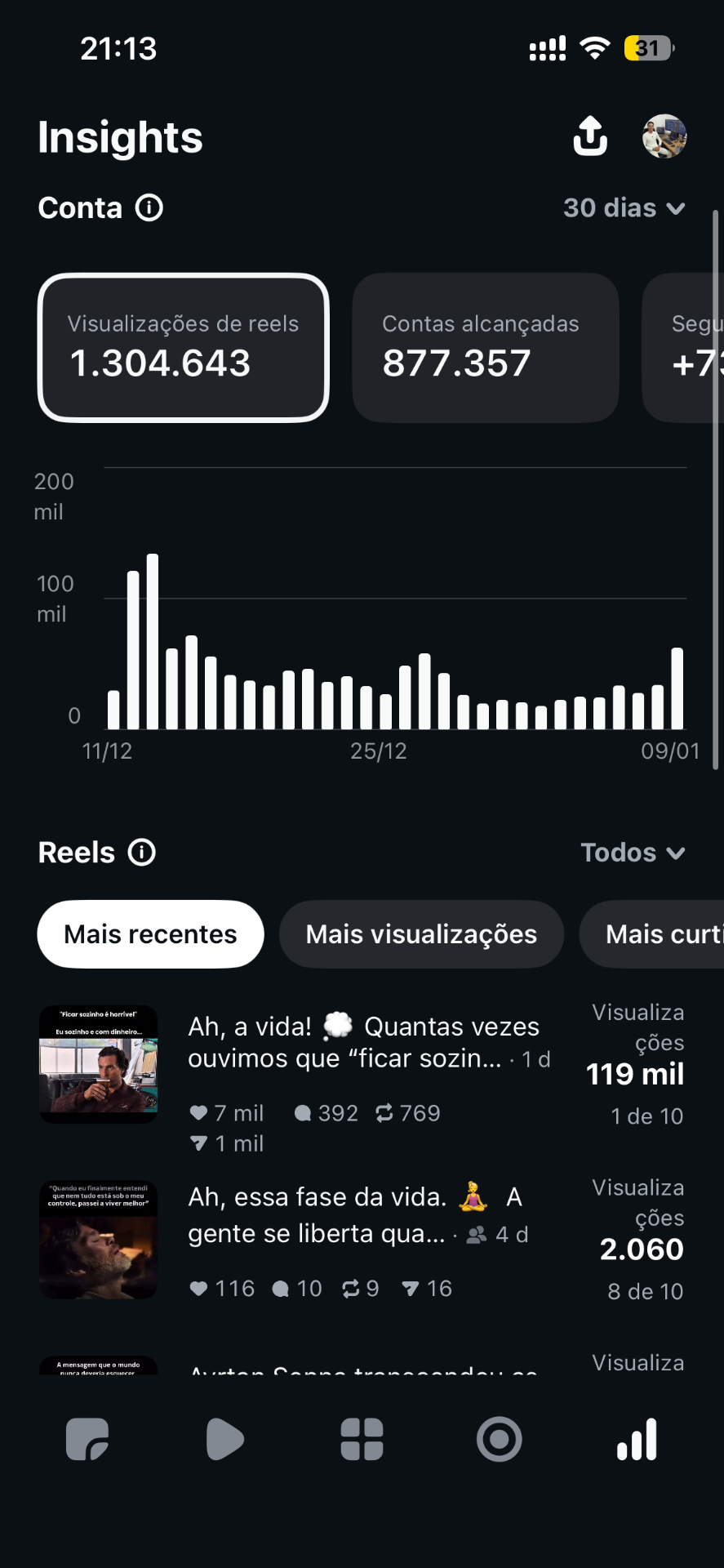724x1568 pixels.
Task: Tap the info icon beside Reels
Action: coord(141,853)
